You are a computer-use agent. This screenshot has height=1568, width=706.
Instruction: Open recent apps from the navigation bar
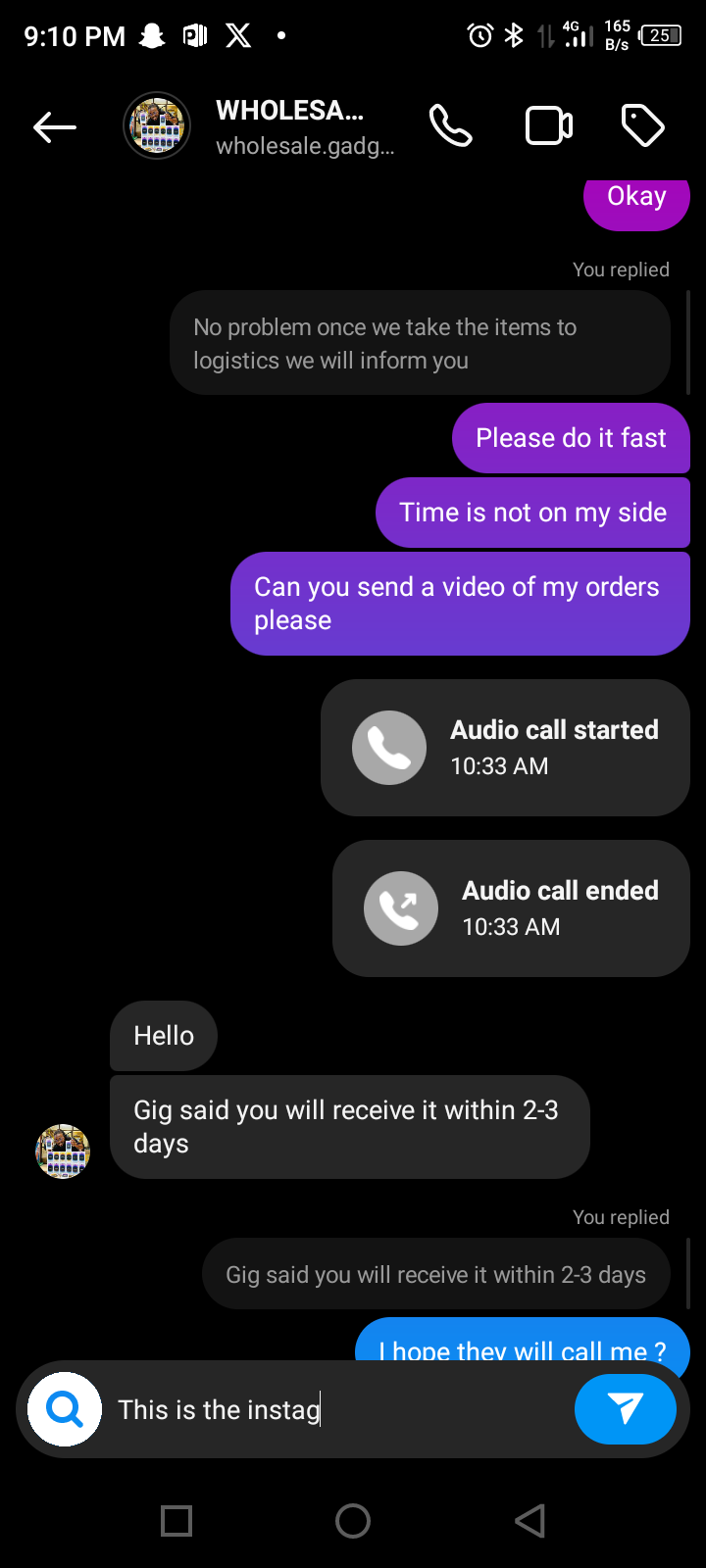(176, 1521)
